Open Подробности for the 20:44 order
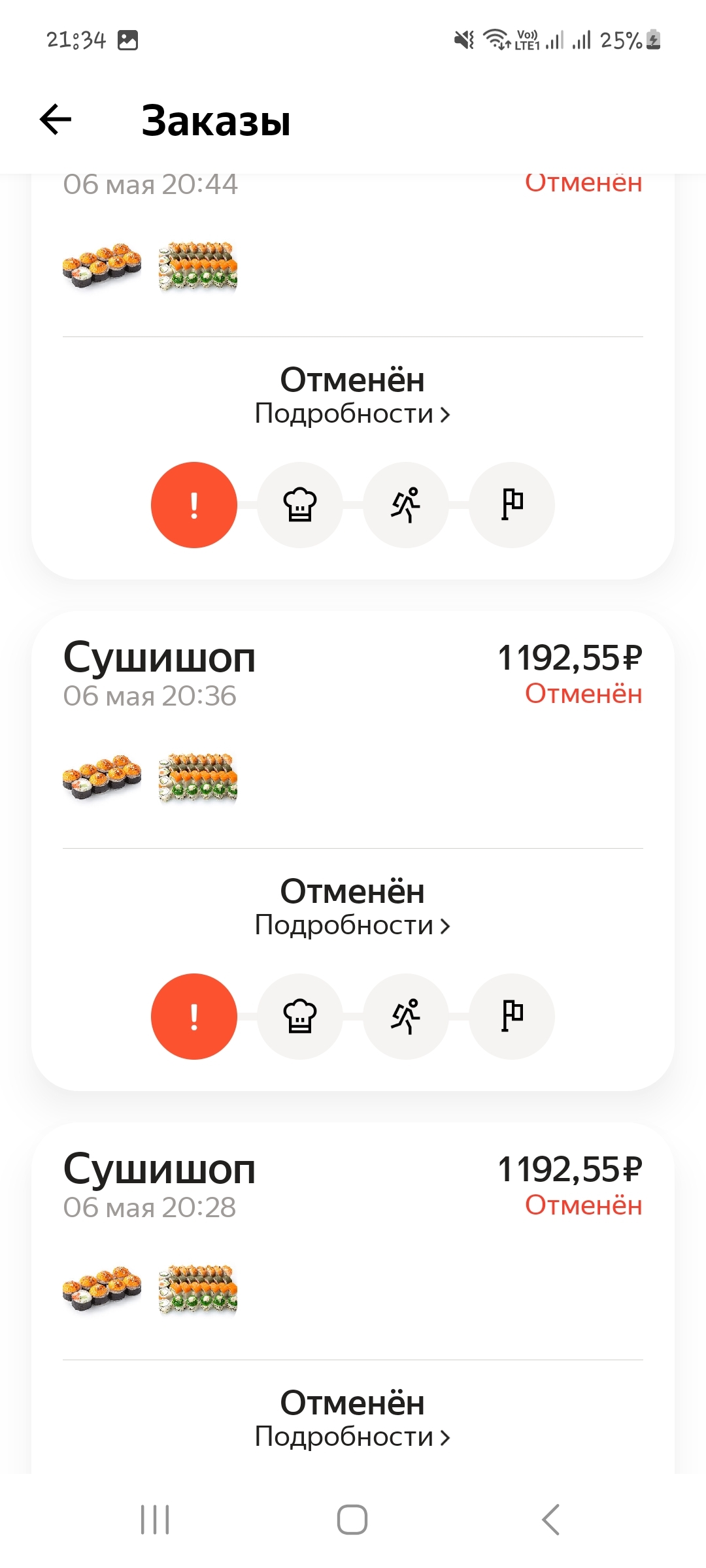 (352, 414)
